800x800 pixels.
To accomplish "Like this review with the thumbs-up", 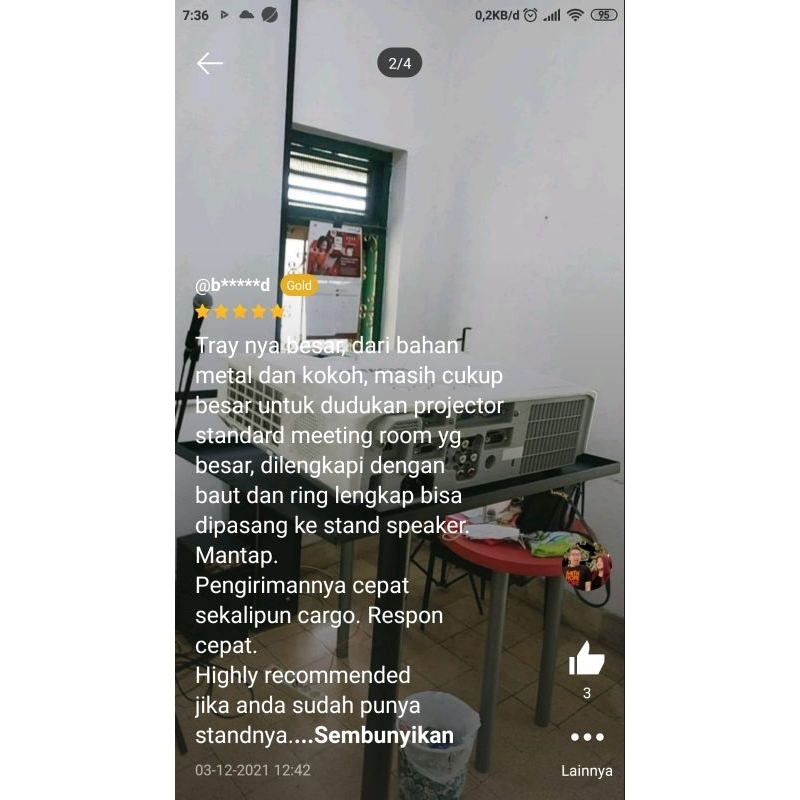I will tap(586, 658).
